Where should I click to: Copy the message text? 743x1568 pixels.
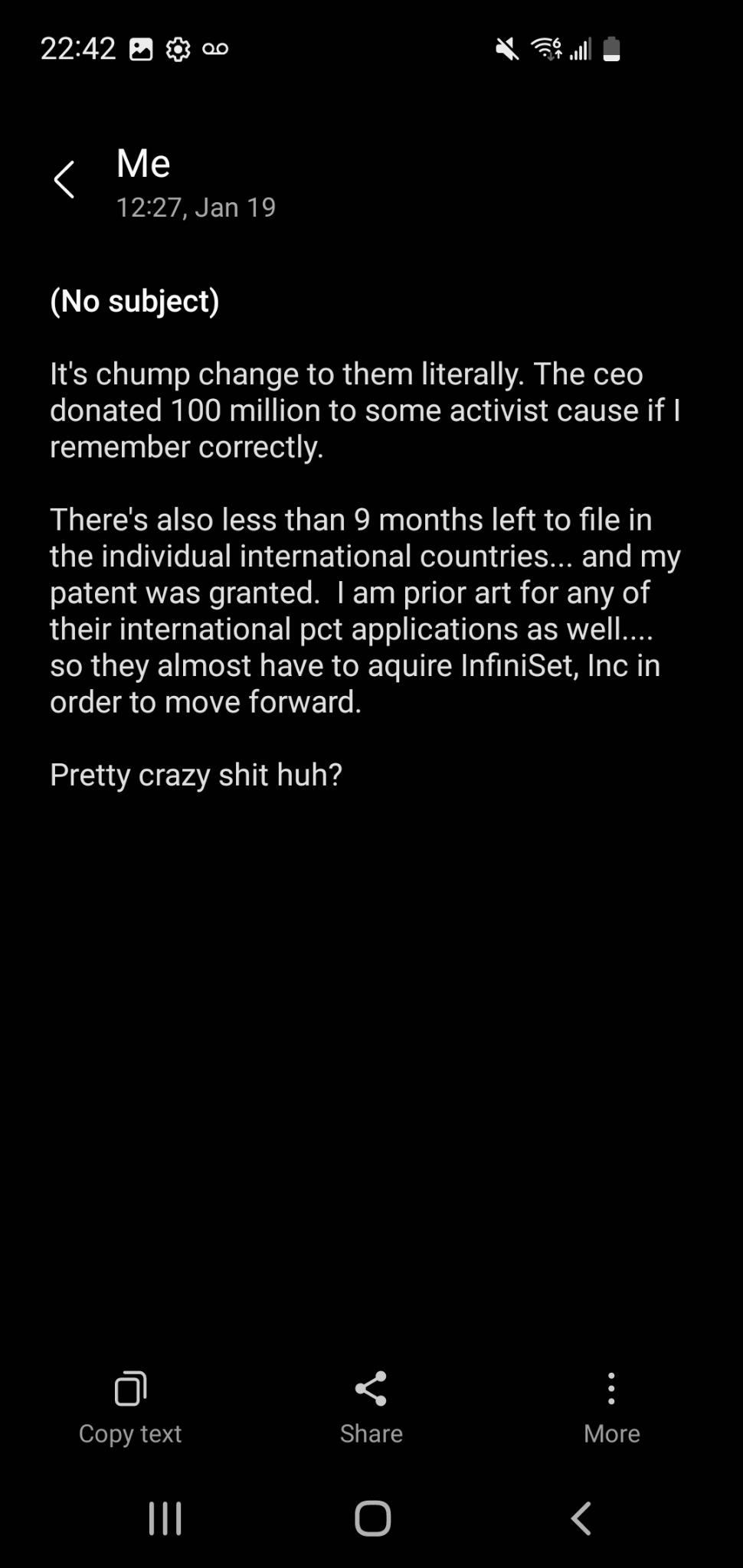point(130,1409)
